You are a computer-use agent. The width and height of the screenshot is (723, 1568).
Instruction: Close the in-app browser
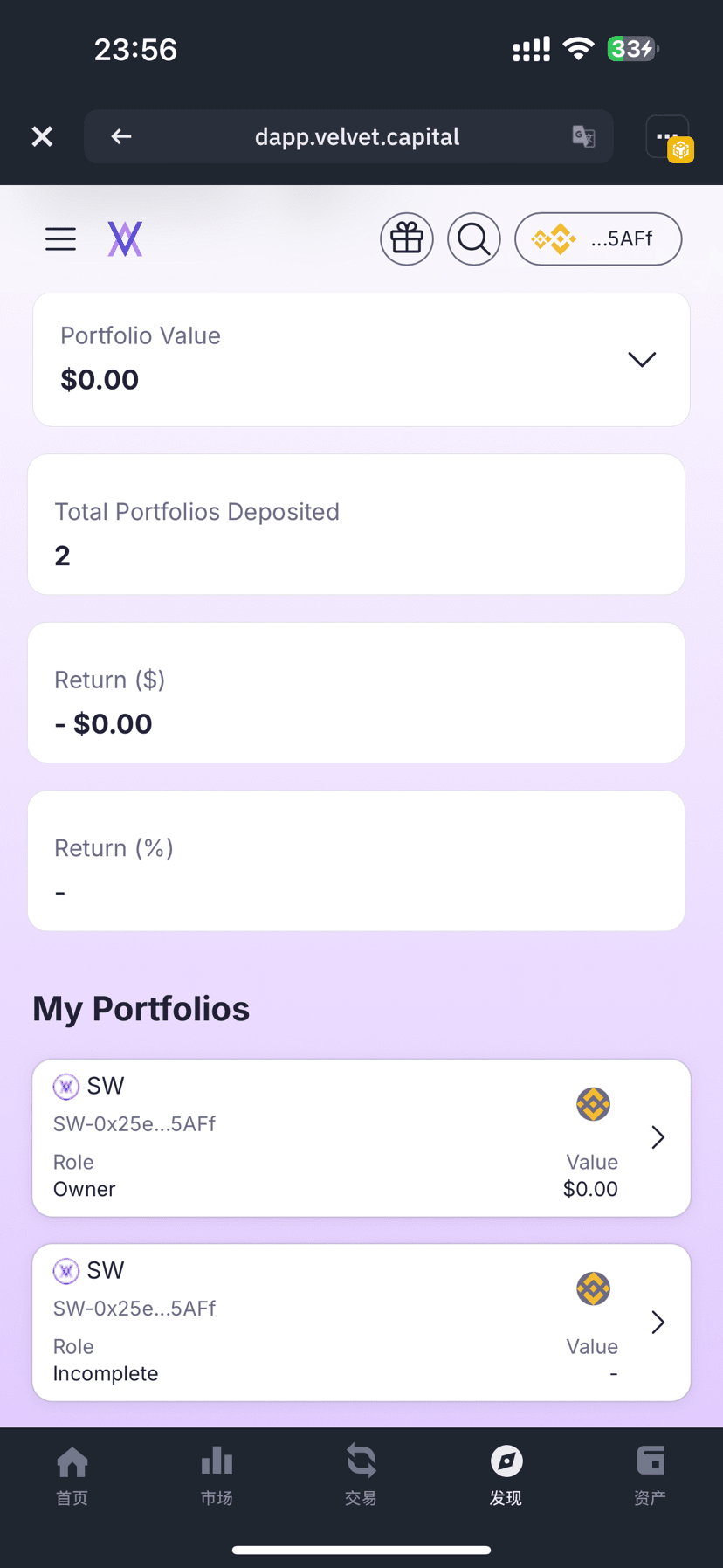point(42,136)
